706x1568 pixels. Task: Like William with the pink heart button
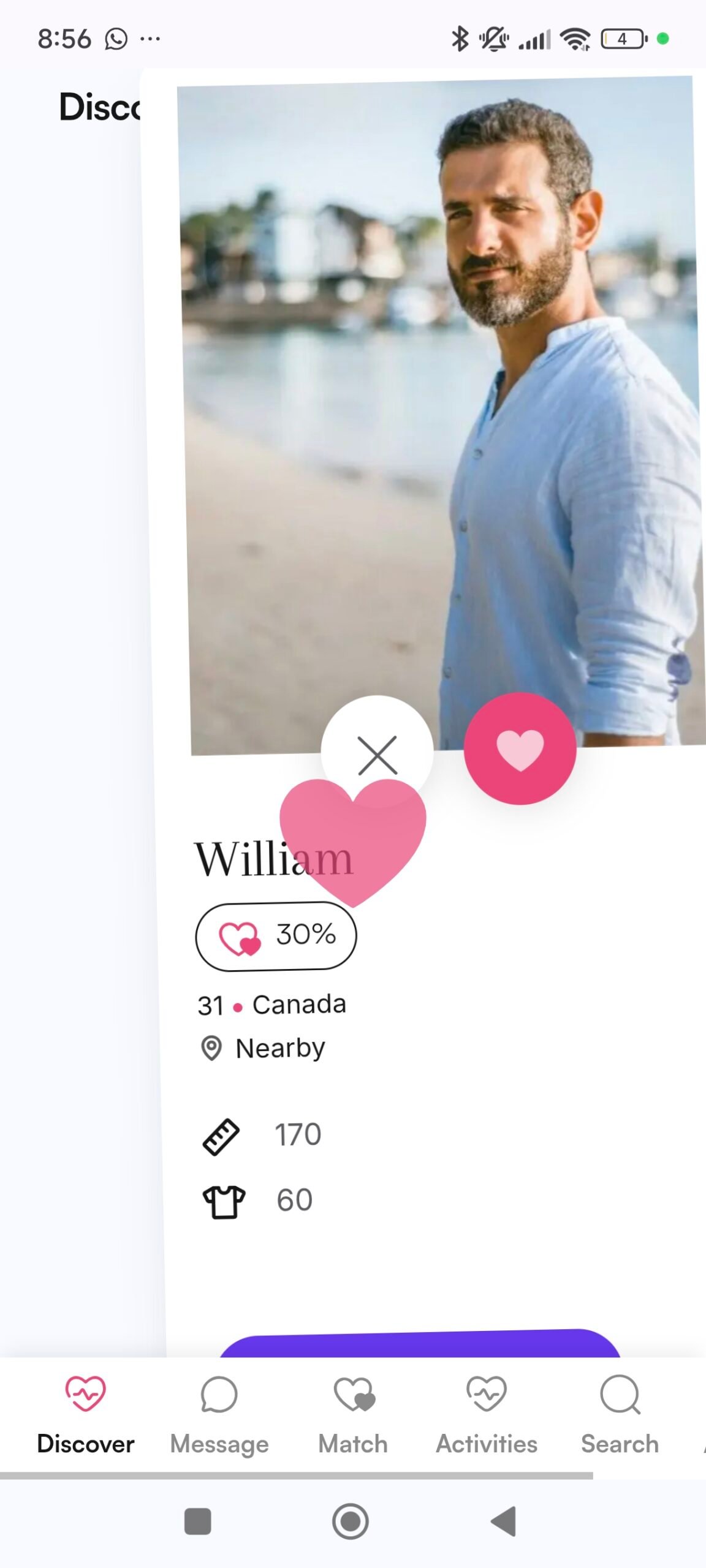[520, 748]
